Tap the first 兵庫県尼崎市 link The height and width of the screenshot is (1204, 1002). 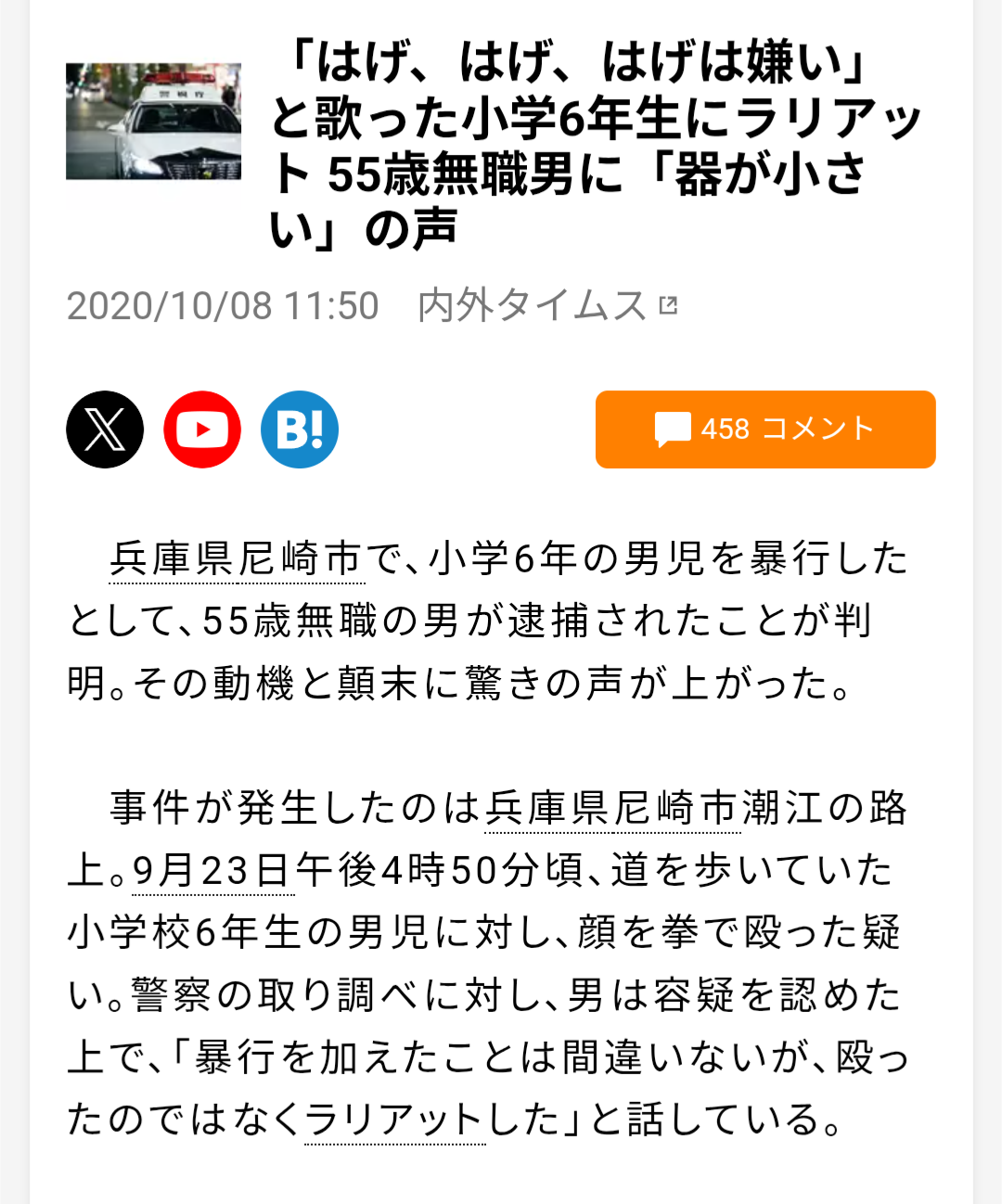[x=237, y=559]
